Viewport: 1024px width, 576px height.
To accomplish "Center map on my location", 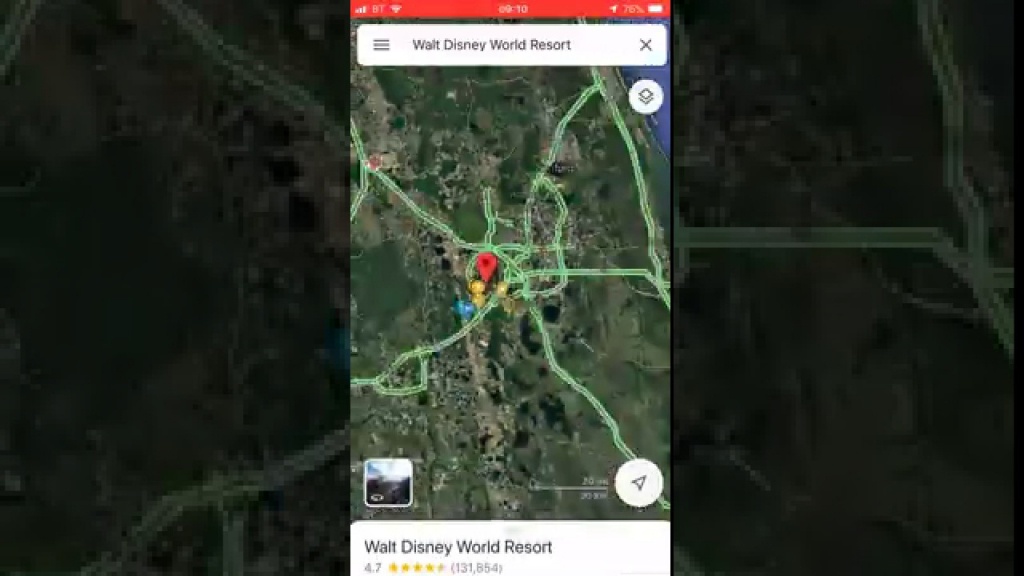I will 639,483.
